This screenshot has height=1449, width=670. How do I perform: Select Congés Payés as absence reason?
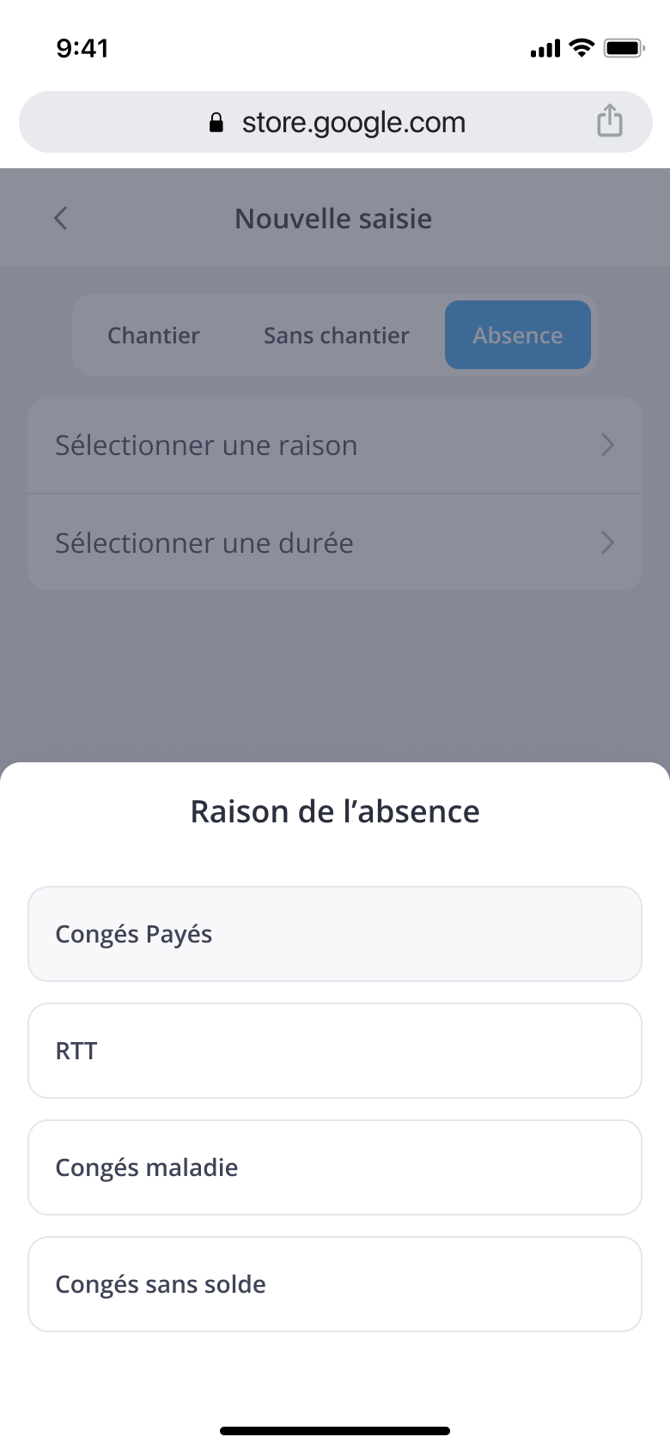pyautogui.click(x=334, y=934)
